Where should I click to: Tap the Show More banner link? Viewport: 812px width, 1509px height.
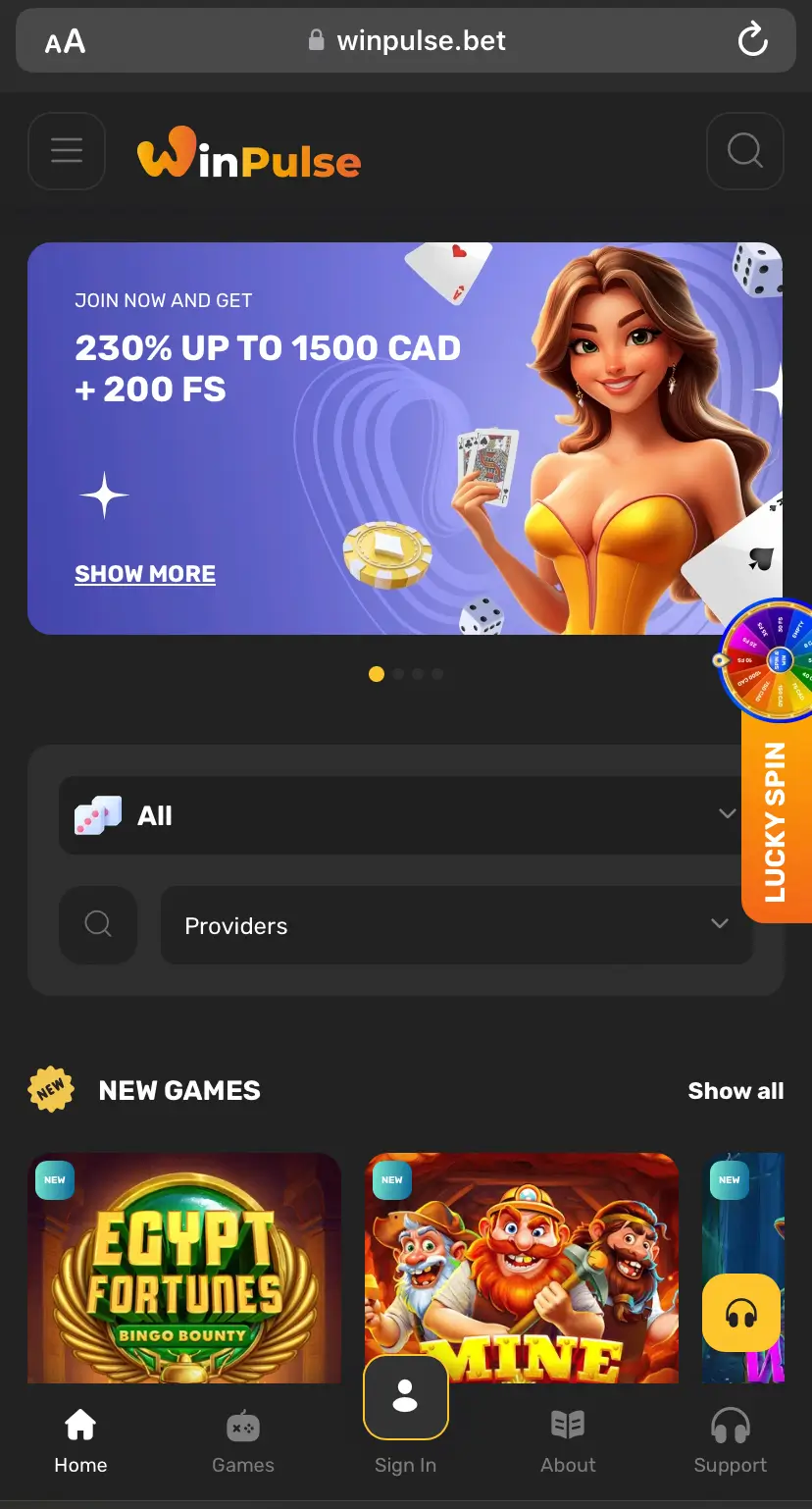[x=145, y=574]
